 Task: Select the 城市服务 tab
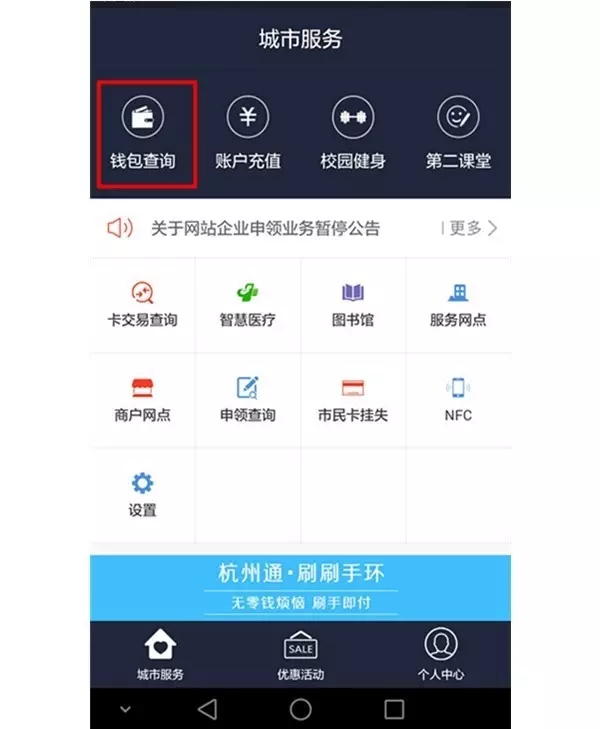click(x=160, y=654)
